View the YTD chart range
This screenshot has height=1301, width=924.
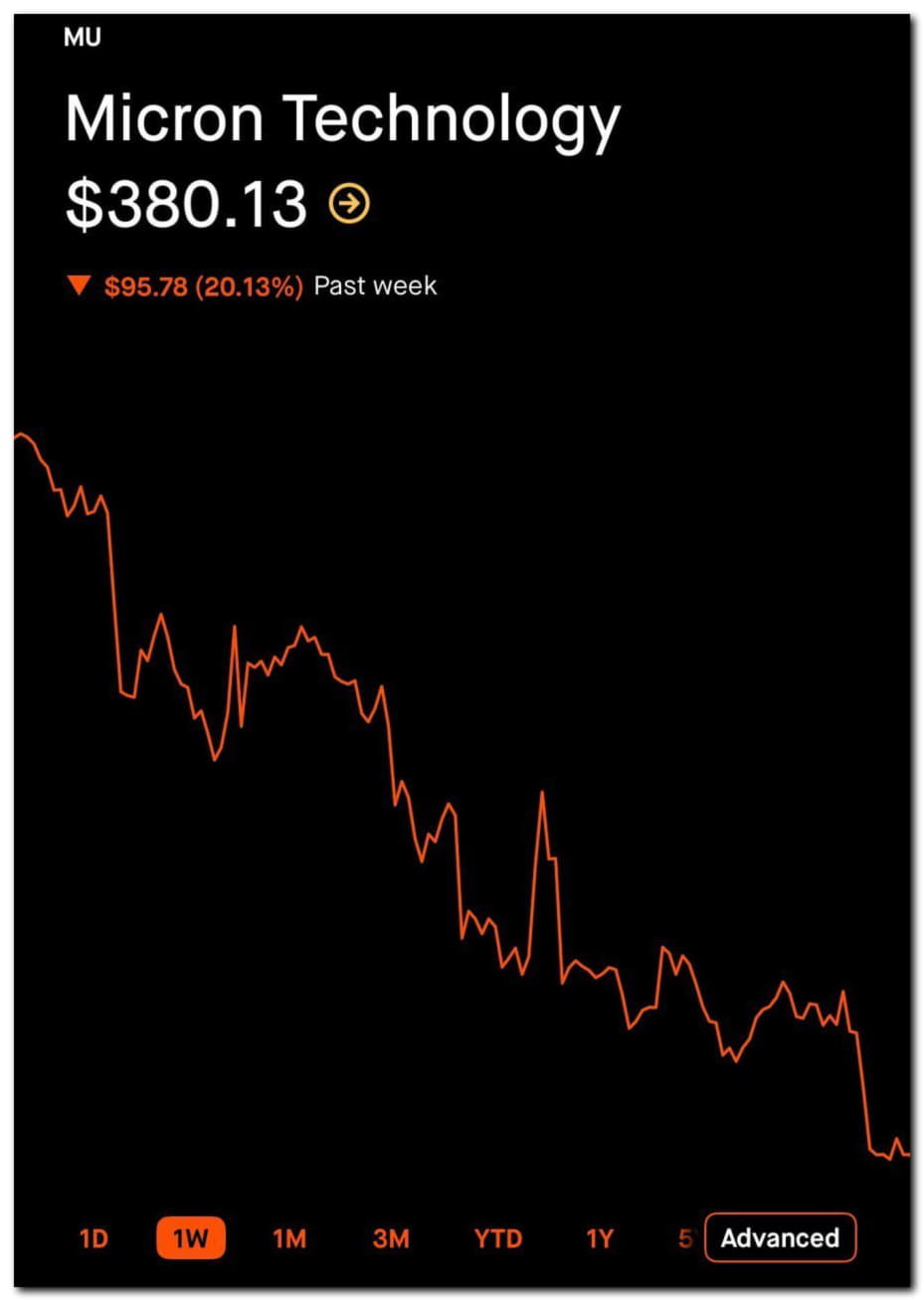497,1238
